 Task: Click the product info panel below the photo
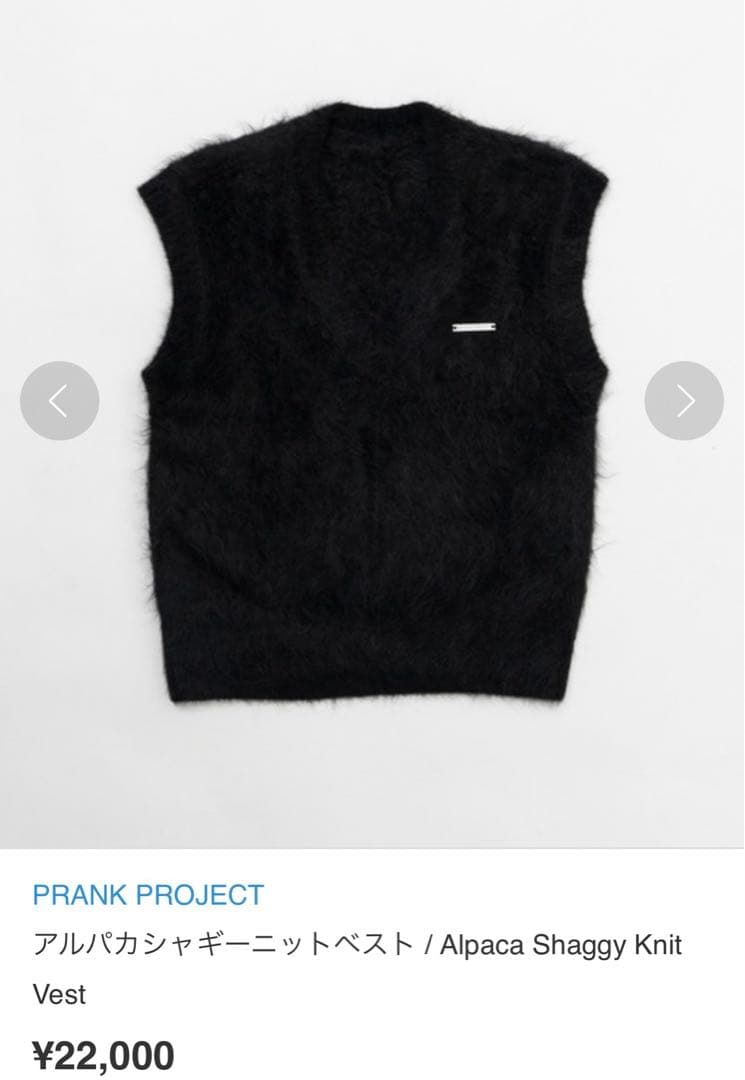[372, 960]
